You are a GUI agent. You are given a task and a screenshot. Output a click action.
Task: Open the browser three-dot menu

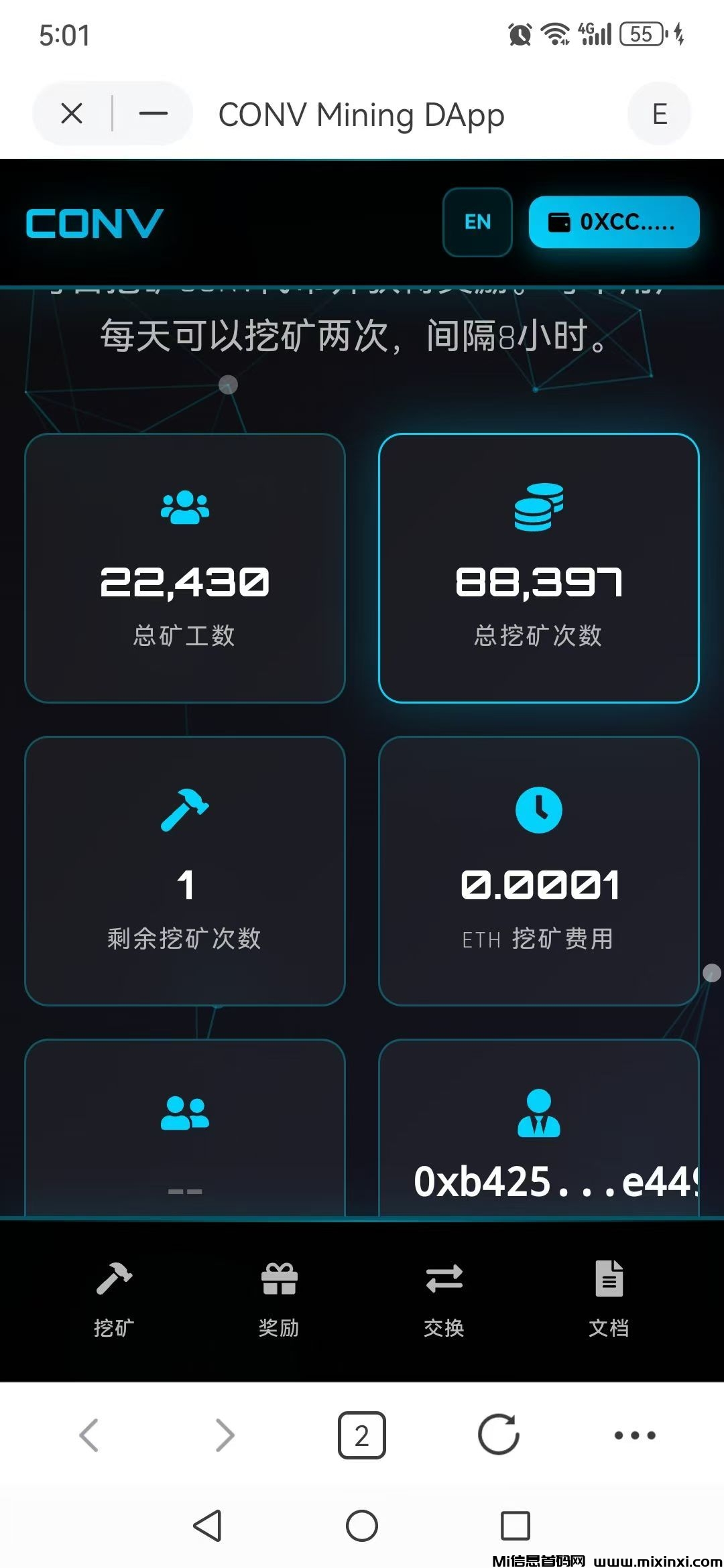[634, 1435]
